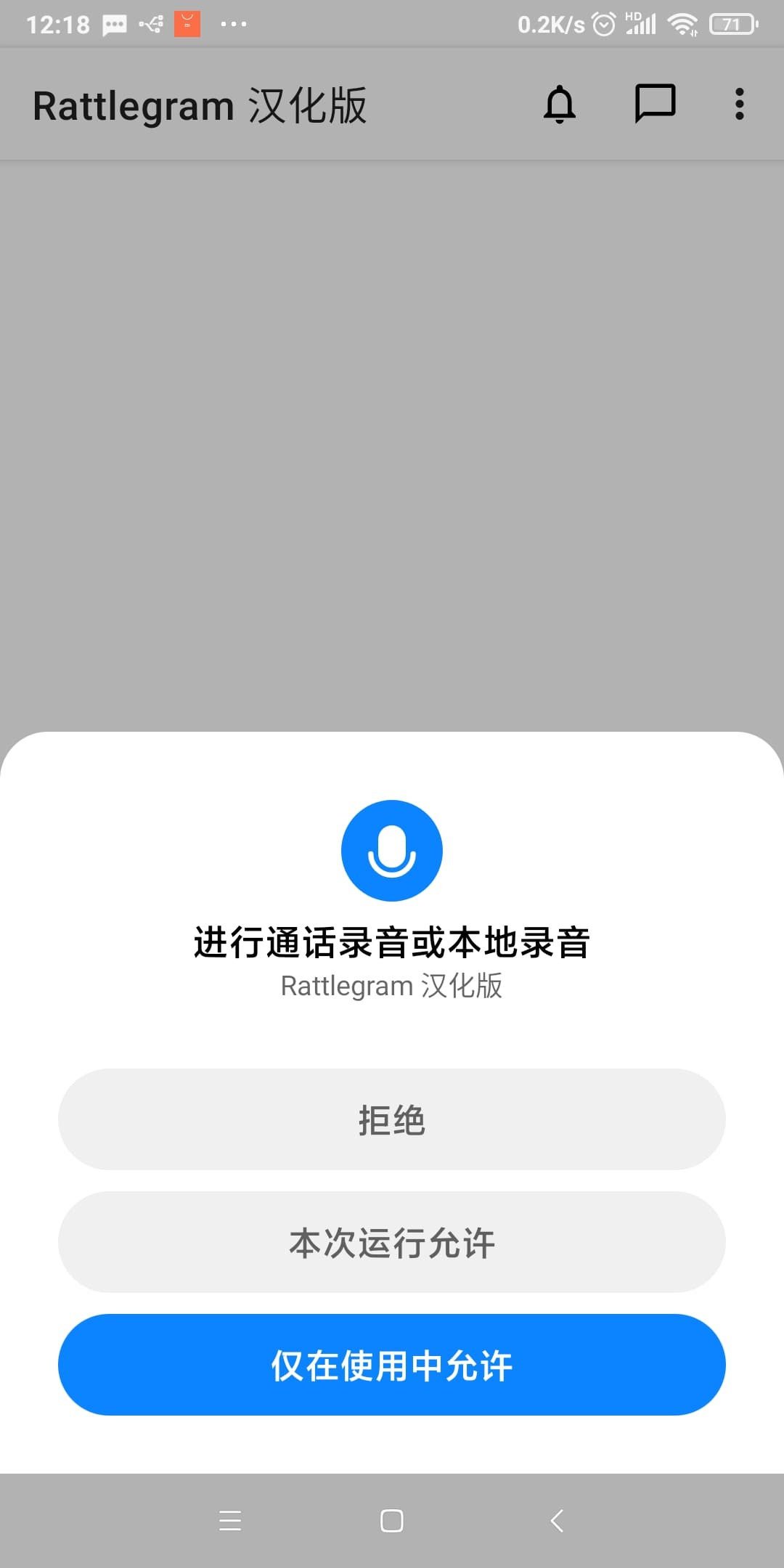Tap the system home button
Image resolution: width=784 pixels, height=1568 pixels.
[392, 1520]
